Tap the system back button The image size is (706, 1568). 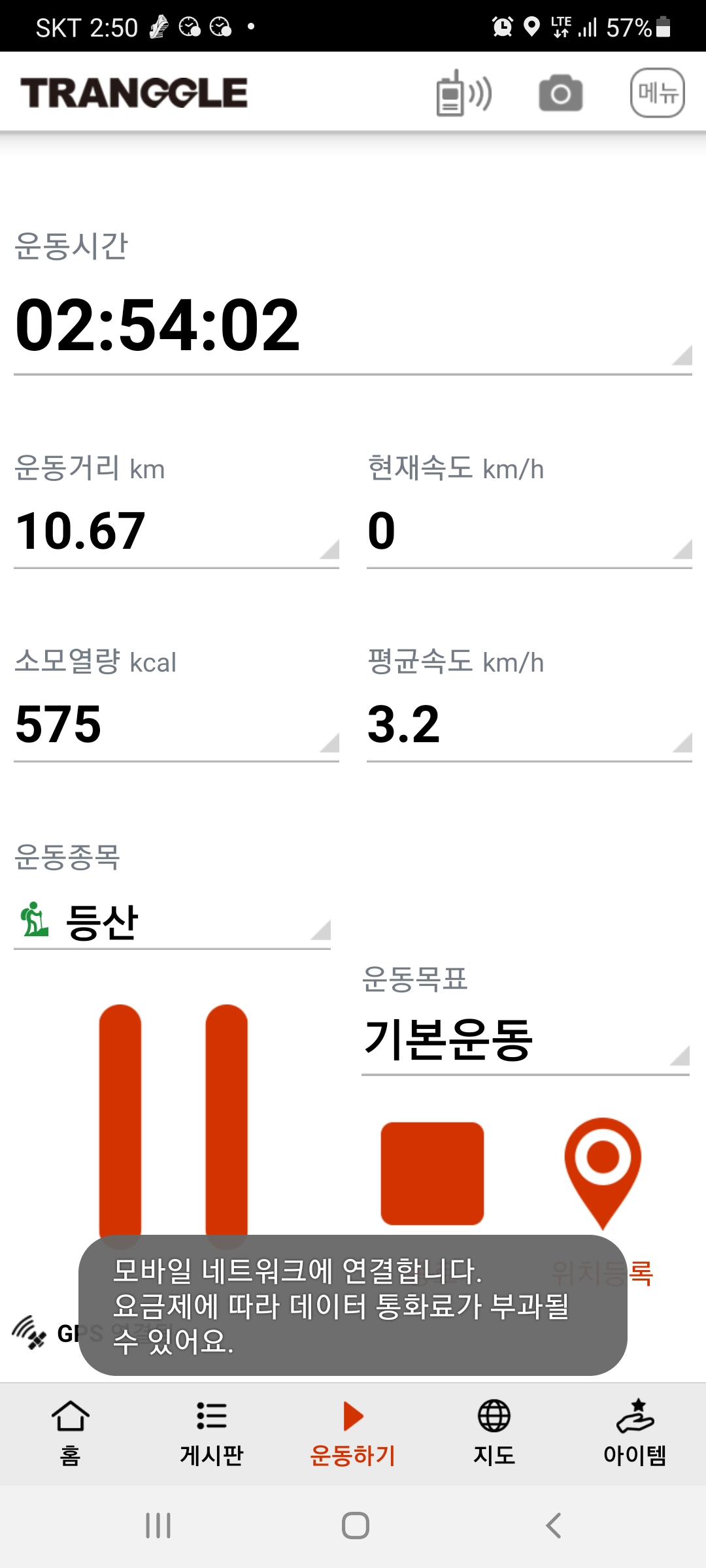pyautogui.click(x=554, y=1526)
